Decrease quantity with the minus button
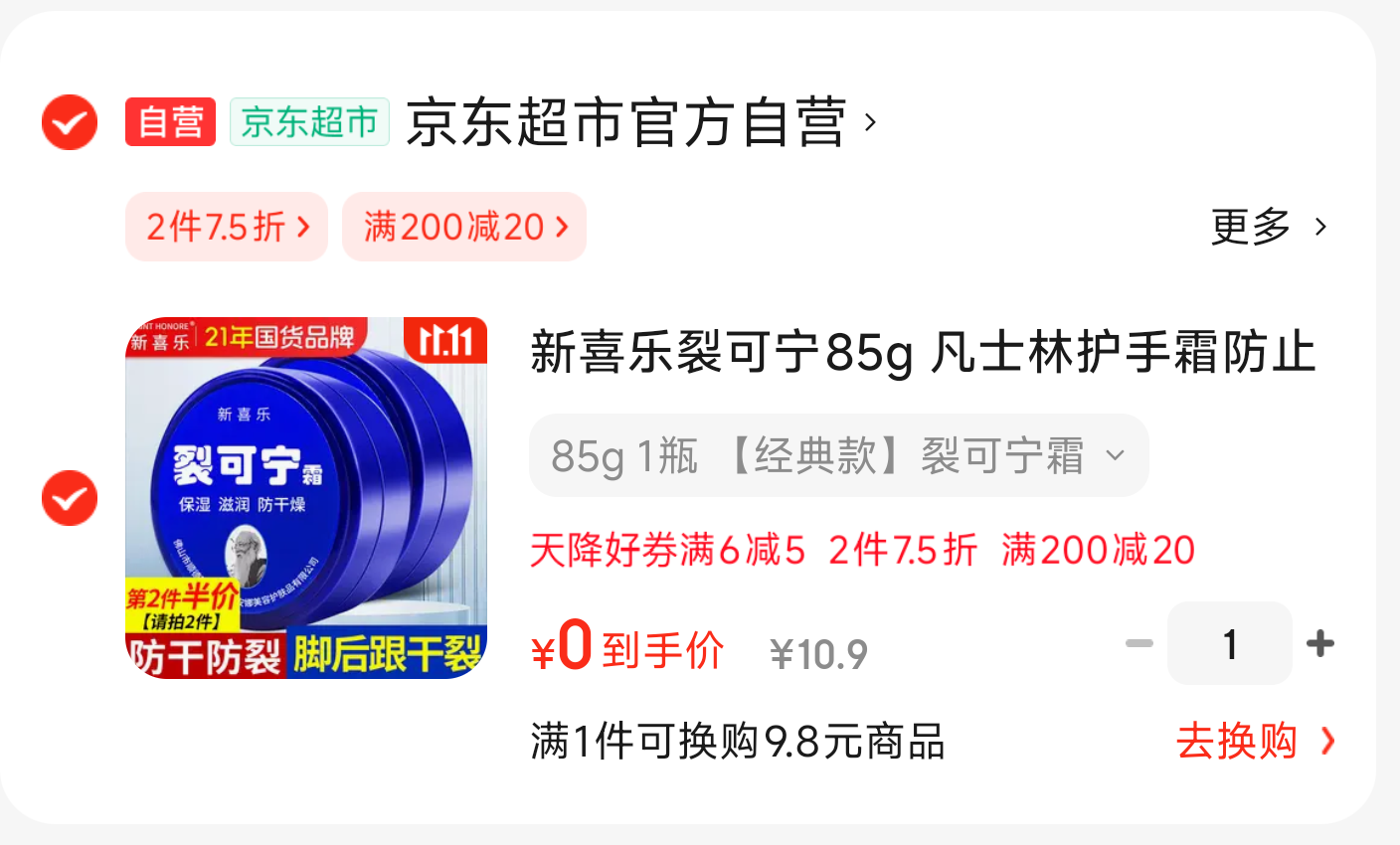 (x=1139, y=644)
